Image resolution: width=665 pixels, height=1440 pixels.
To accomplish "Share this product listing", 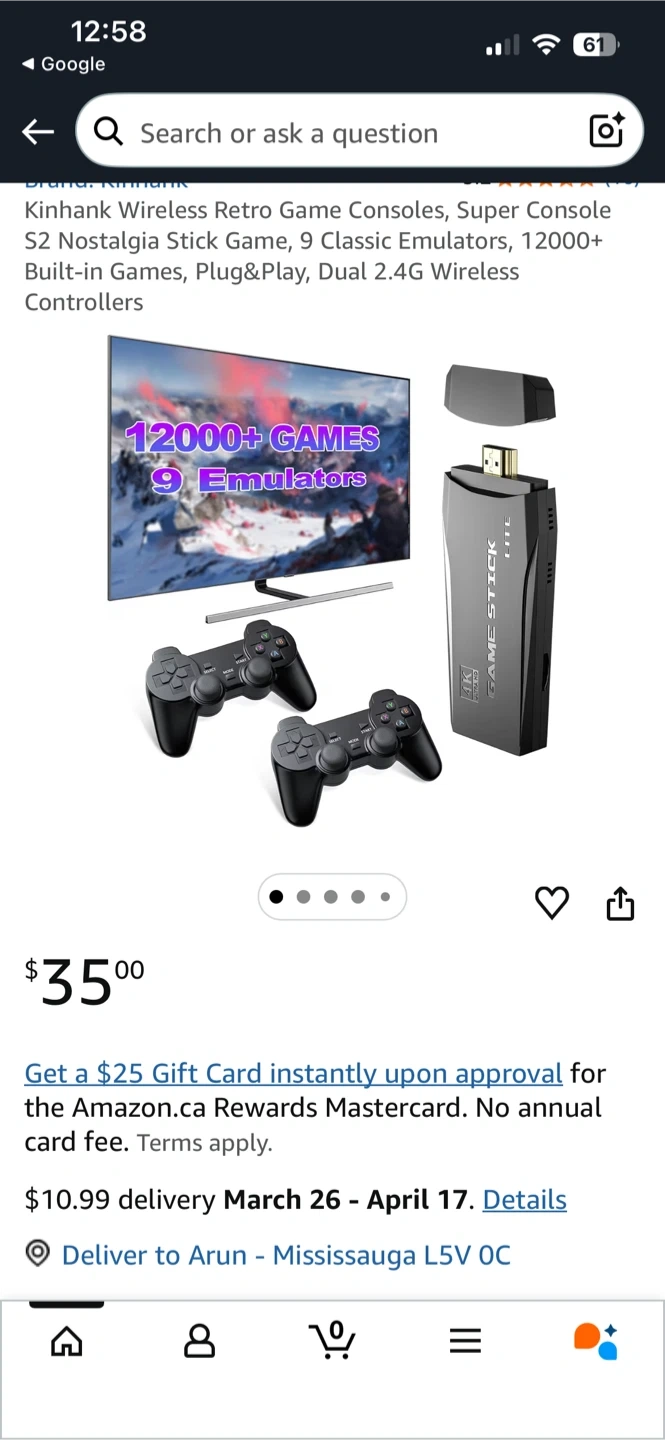I will point(621,903).
